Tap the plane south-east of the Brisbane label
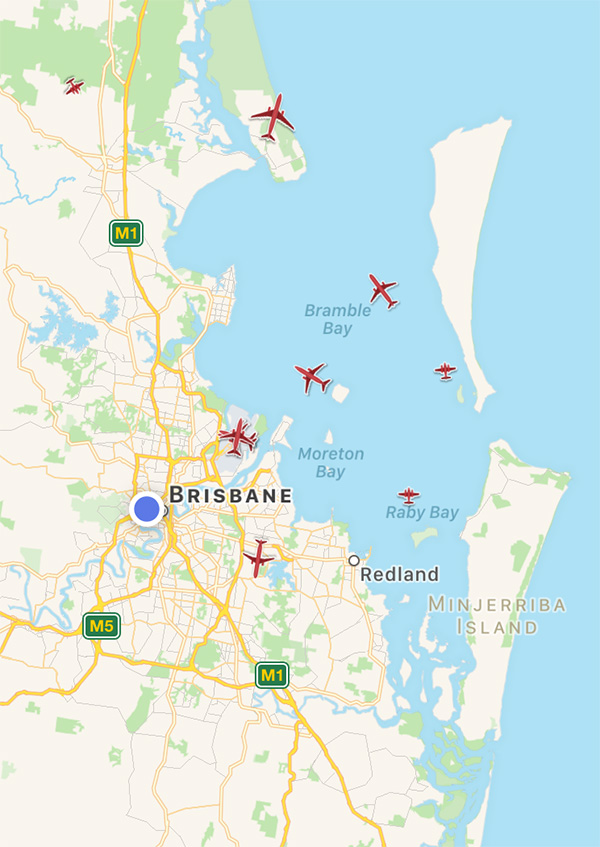 (x=259, y=557)
